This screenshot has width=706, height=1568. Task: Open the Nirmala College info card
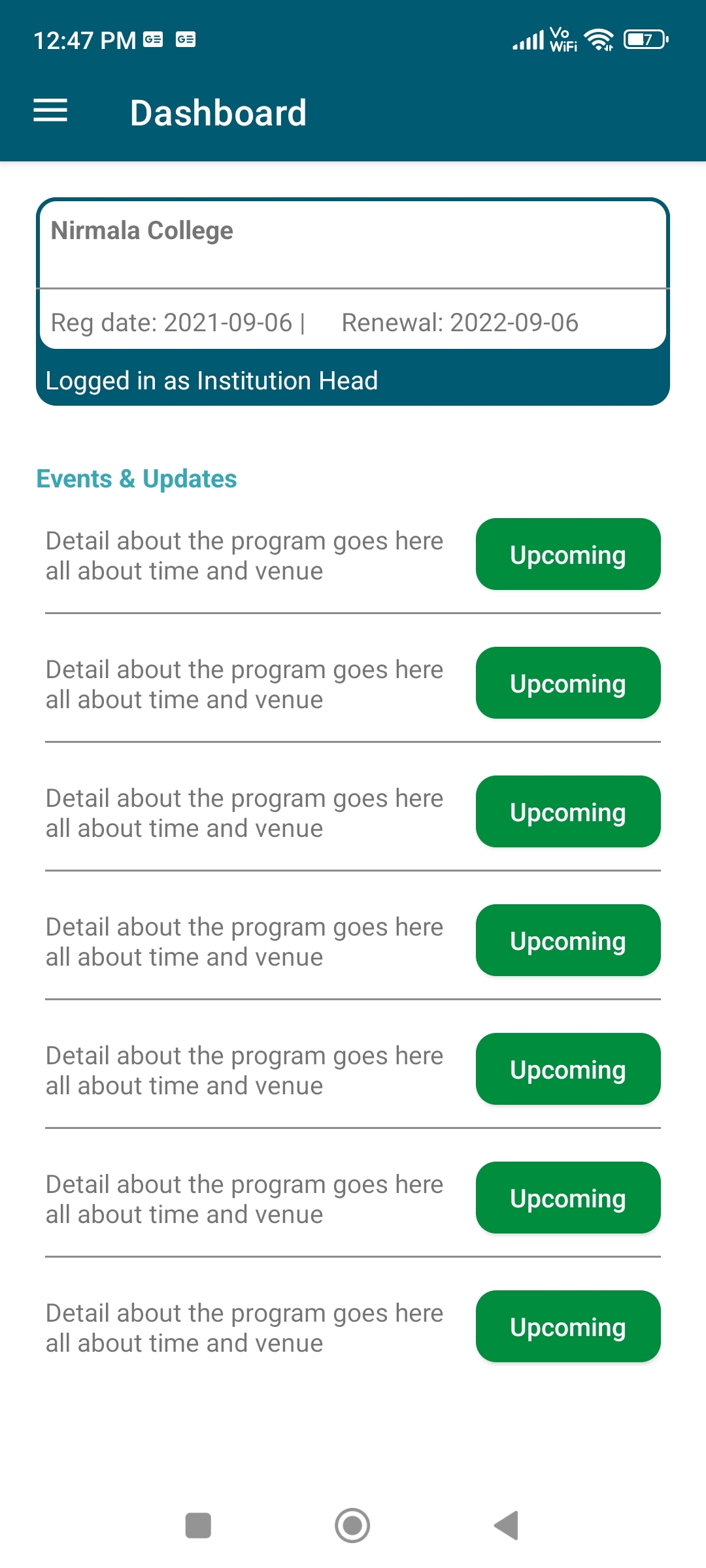tap(353, 274)
